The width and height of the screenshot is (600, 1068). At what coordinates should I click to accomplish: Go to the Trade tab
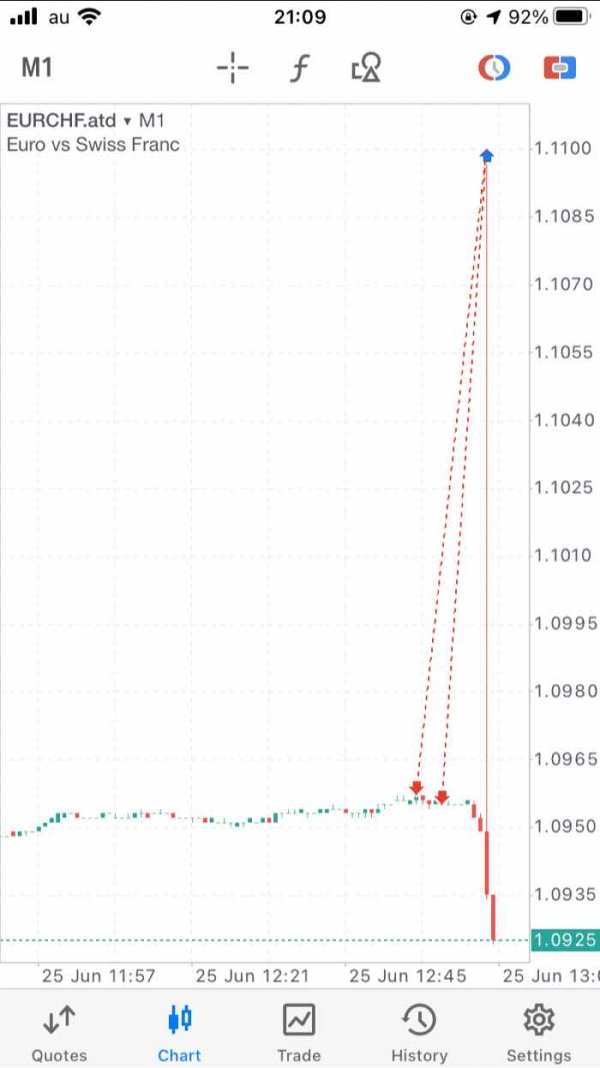[x=299, y=1033]
